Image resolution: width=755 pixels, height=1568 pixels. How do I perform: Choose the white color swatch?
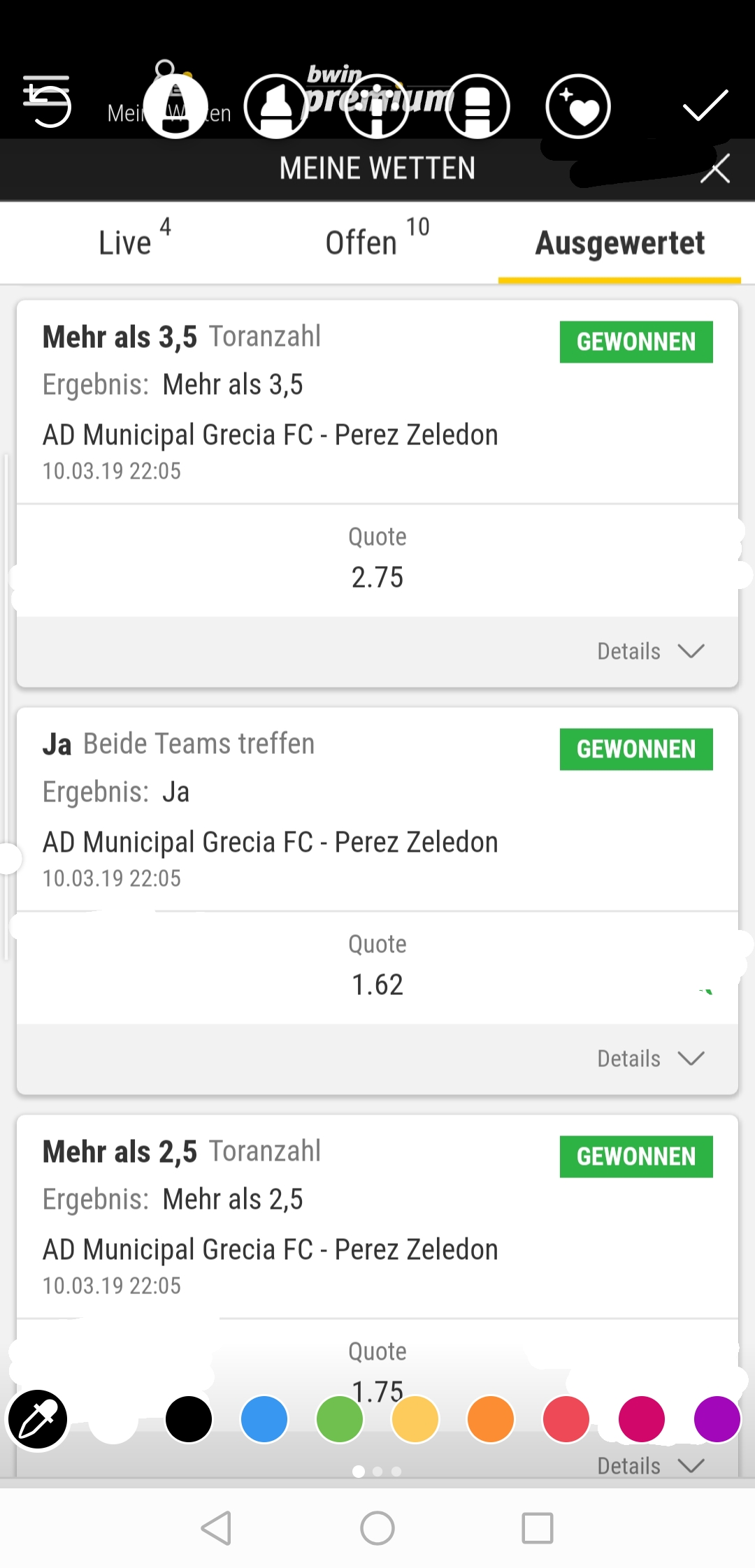tap(113, 1419)
